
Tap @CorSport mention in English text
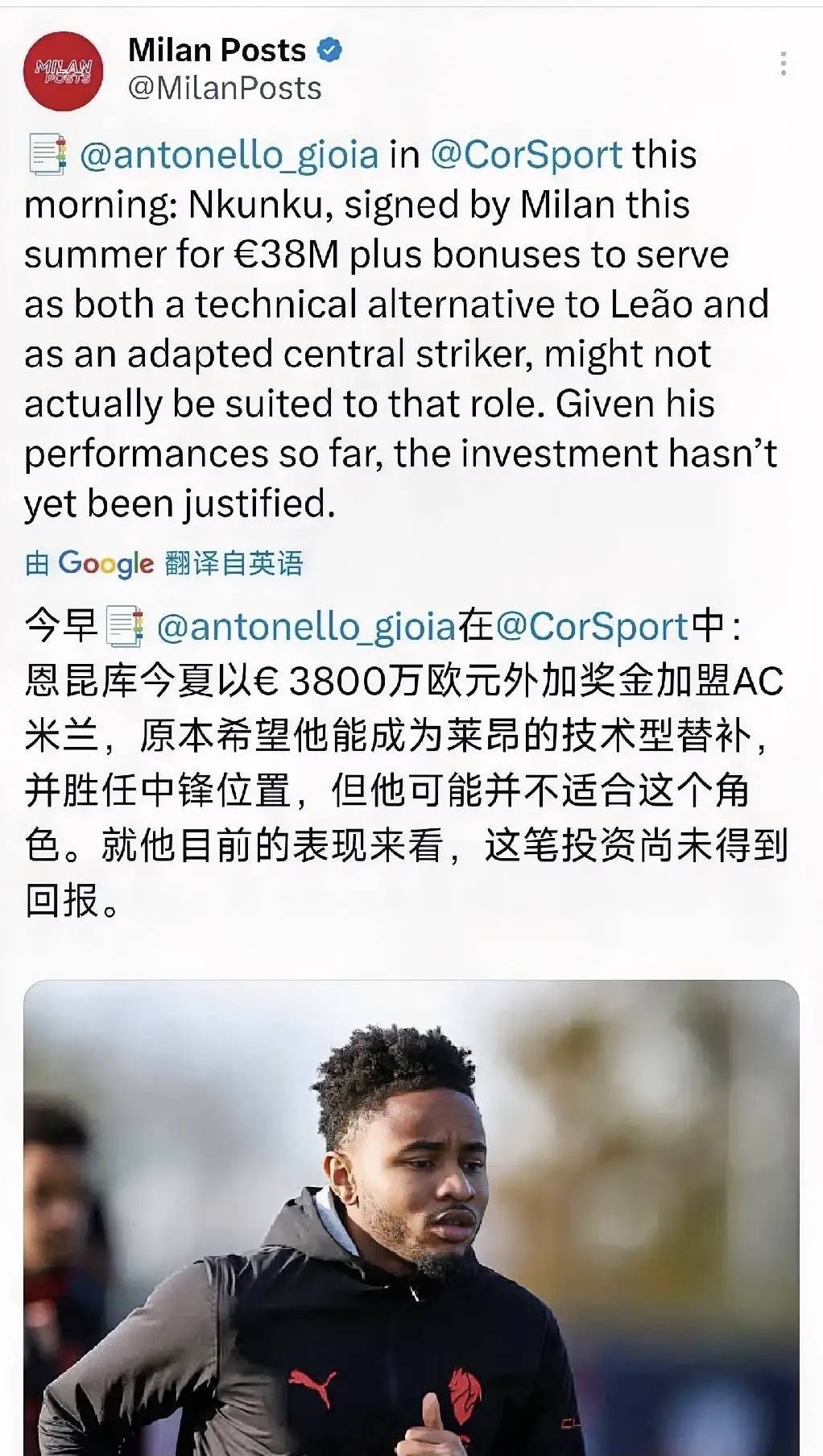click(x=526, y=155)
